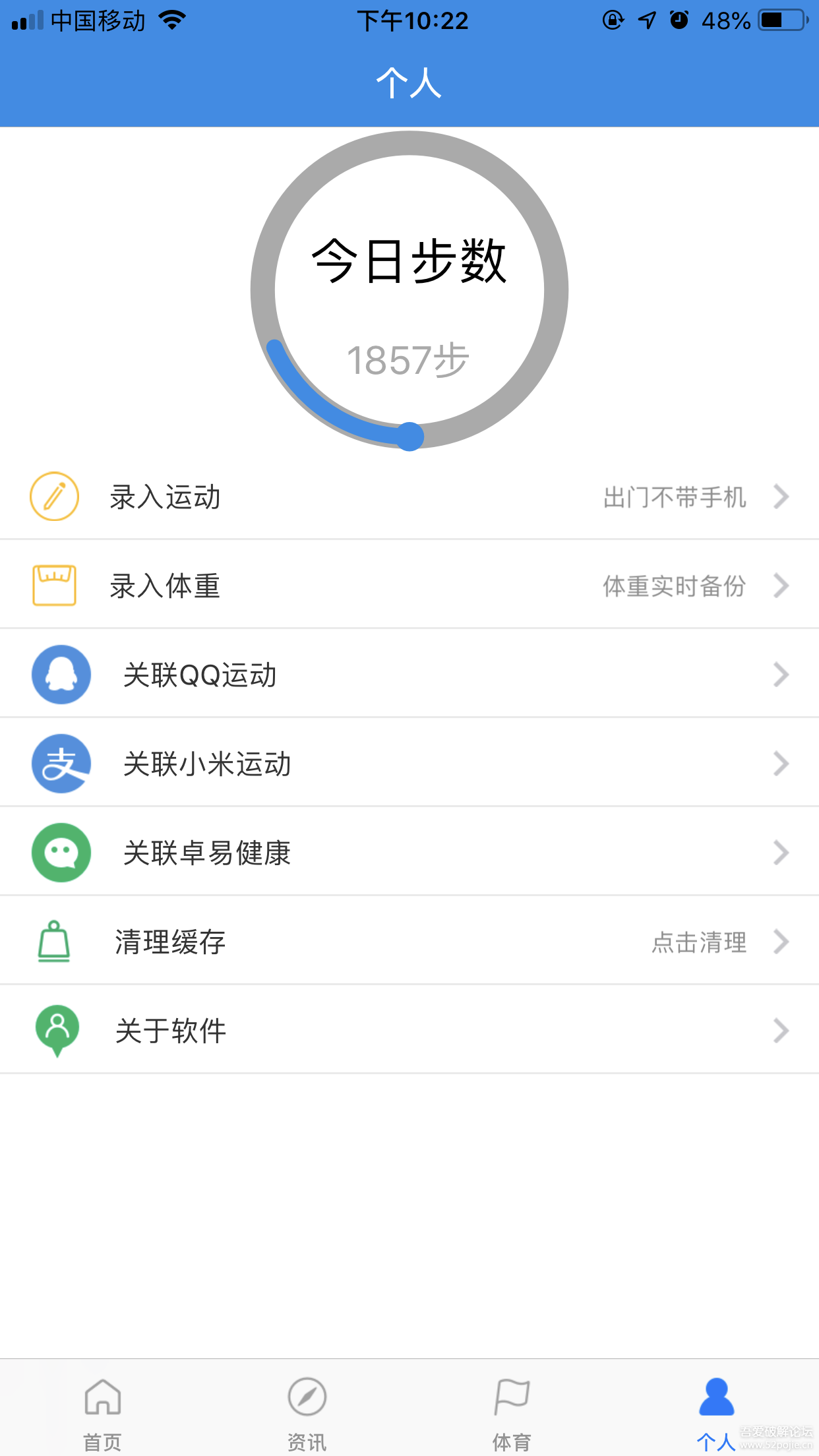The image size is (819, 1456).
Task: Open the 录入运动 row
Action: 409,497
